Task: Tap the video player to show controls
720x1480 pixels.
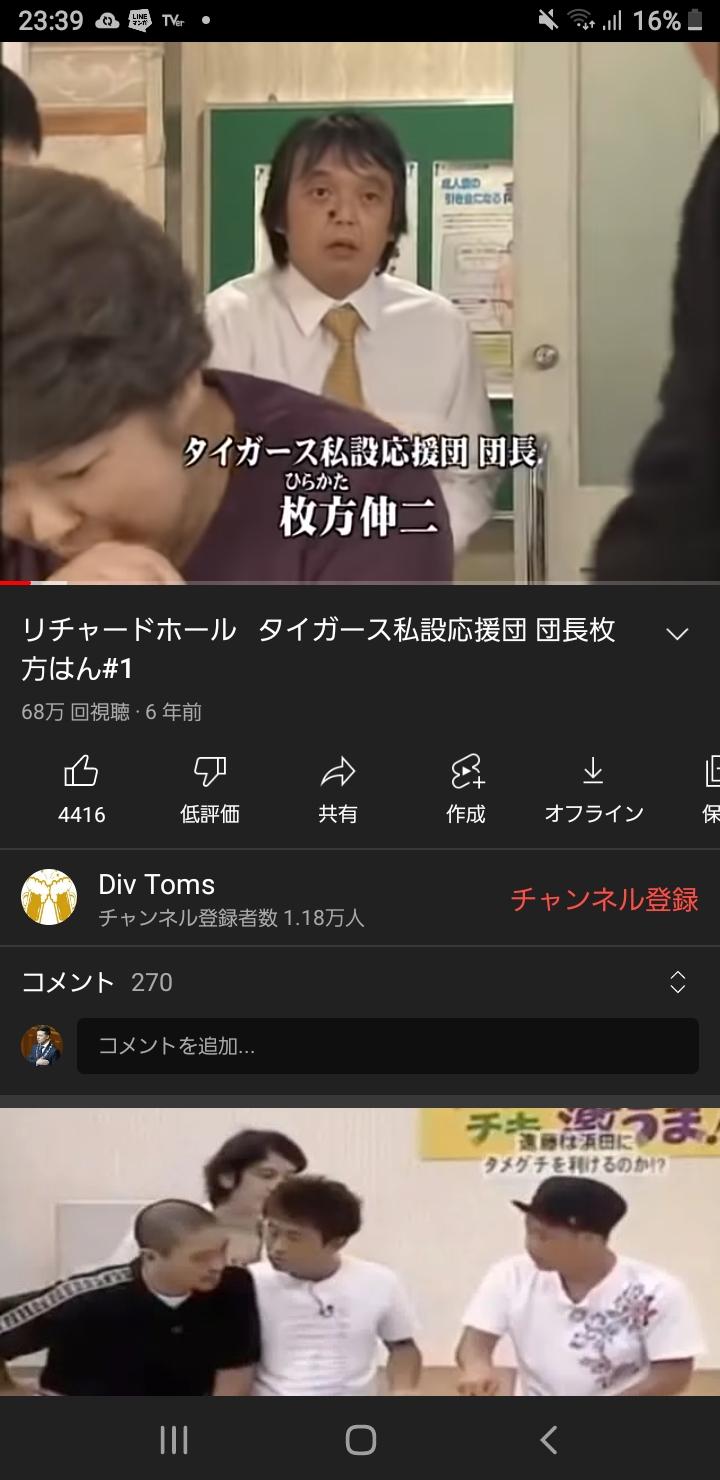Action: pos(360,312)
